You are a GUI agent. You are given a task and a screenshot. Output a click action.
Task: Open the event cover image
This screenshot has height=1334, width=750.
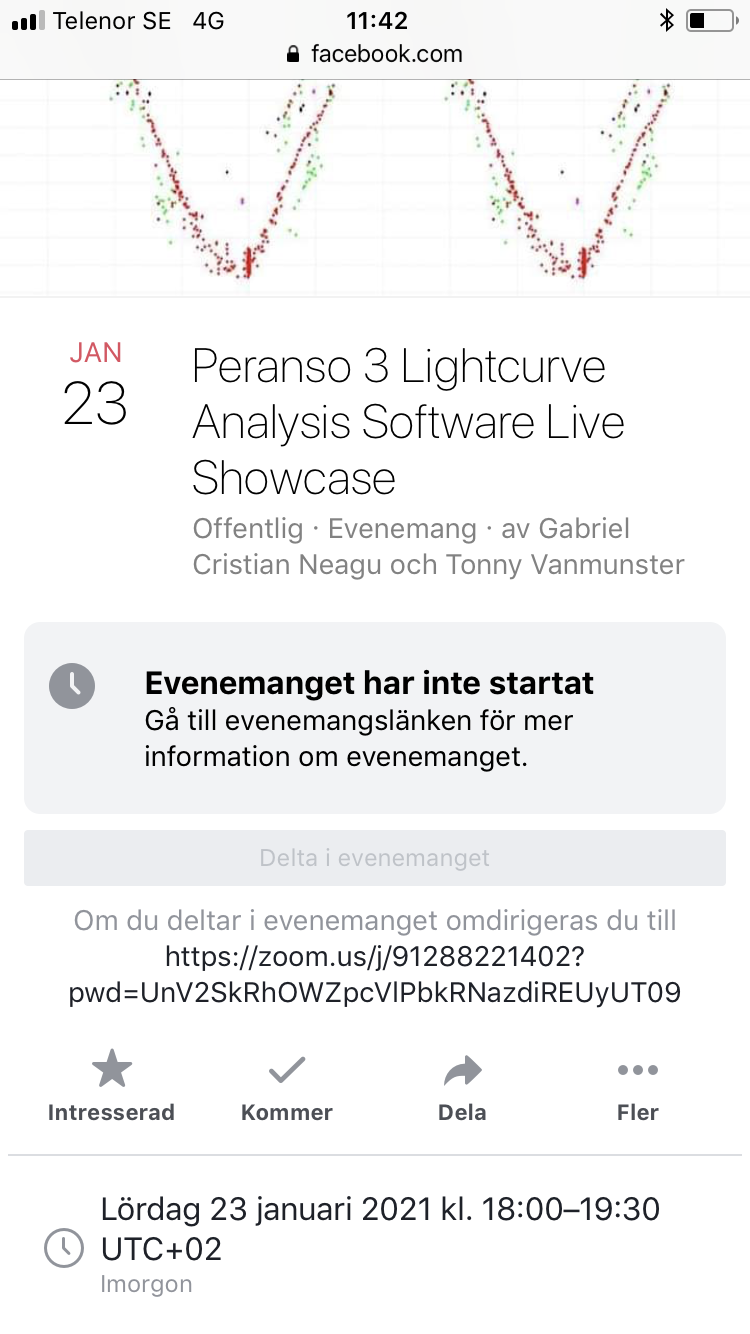click(375, 188)
